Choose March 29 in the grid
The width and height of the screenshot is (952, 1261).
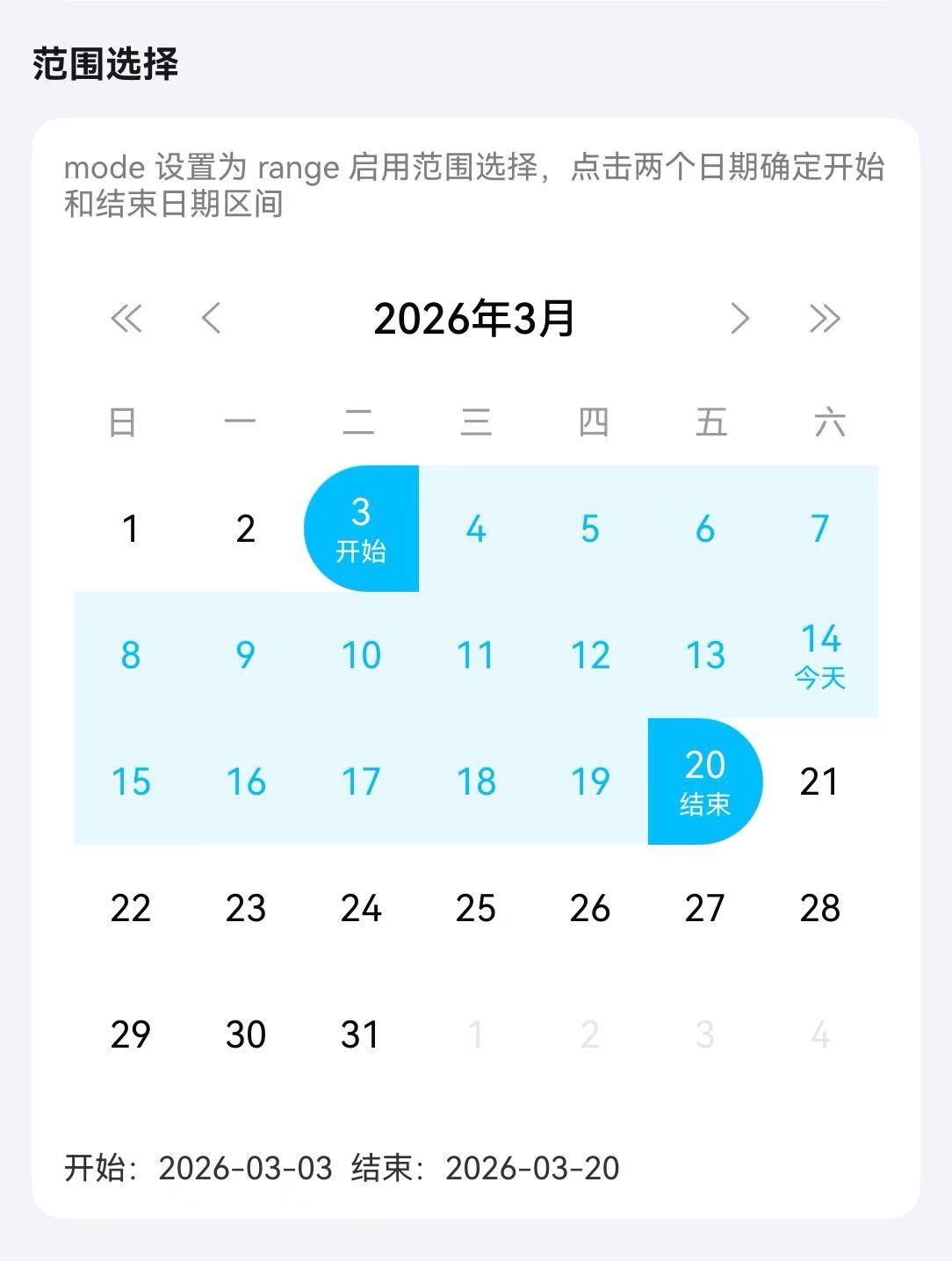[x=131, y=1034]
